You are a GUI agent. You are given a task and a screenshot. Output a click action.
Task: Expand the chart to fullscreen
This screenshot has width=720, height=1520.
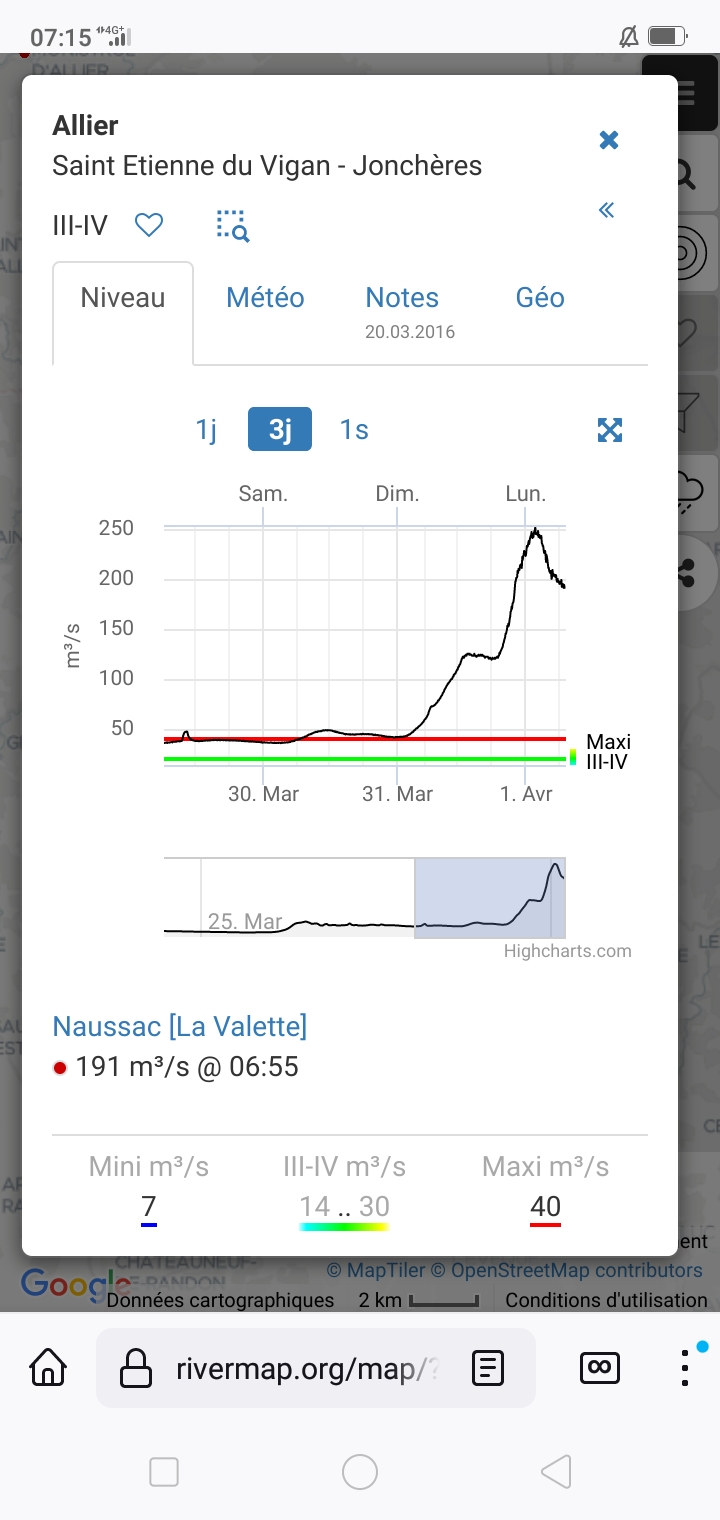(x=610, y=430)
